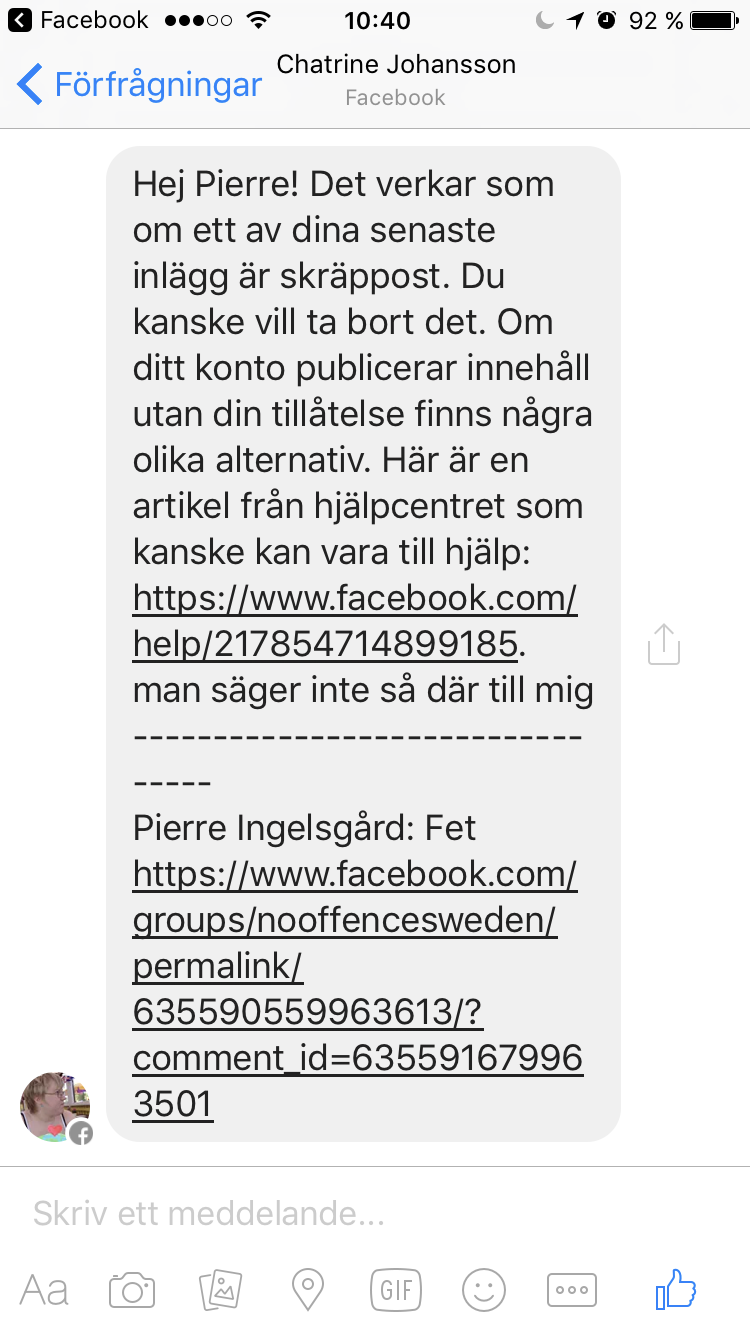
Task: Go back to Förfrågningar
Action: pos(140,85)
